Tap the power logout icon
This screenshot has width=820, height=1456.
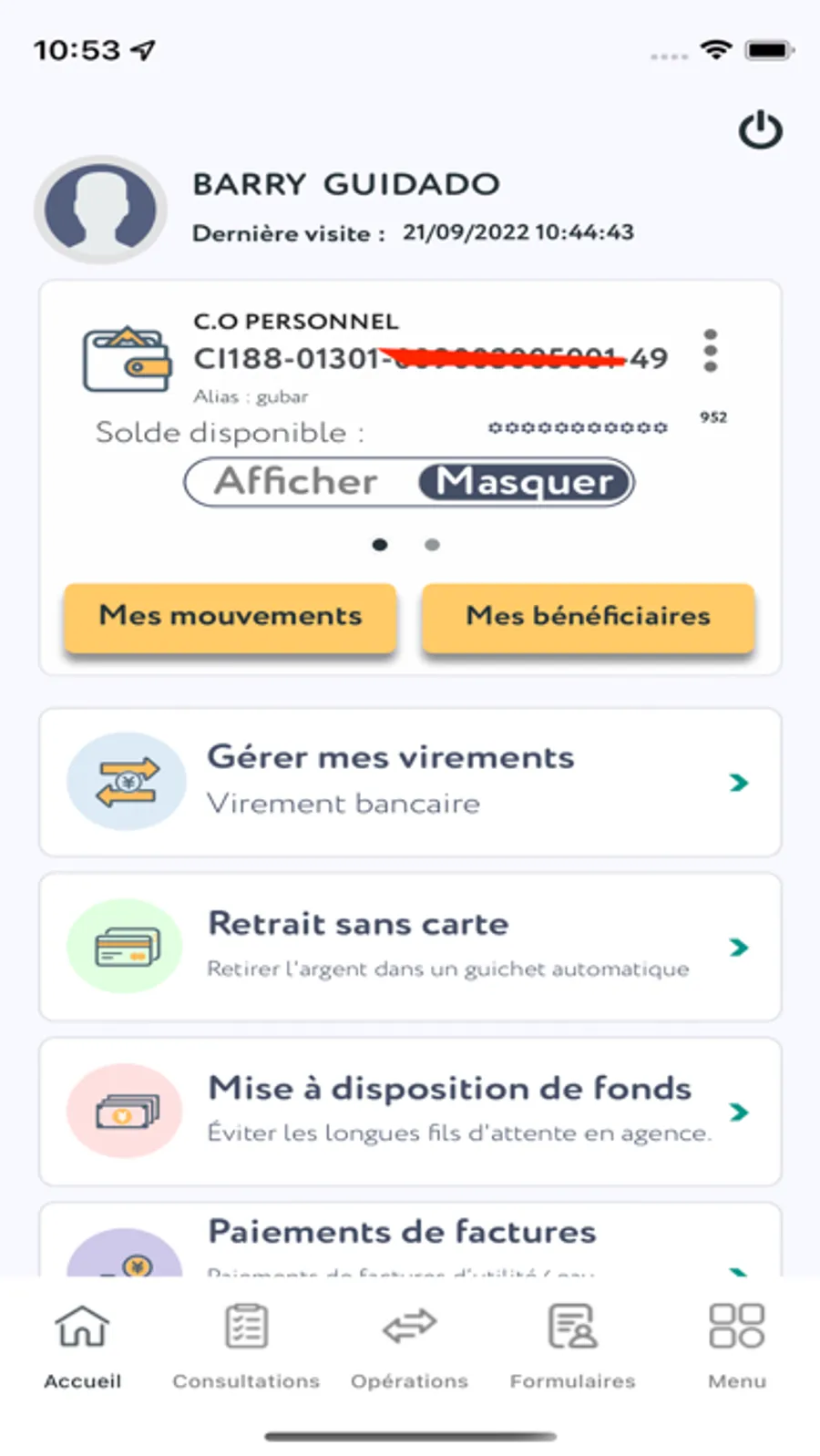point(760,130)
